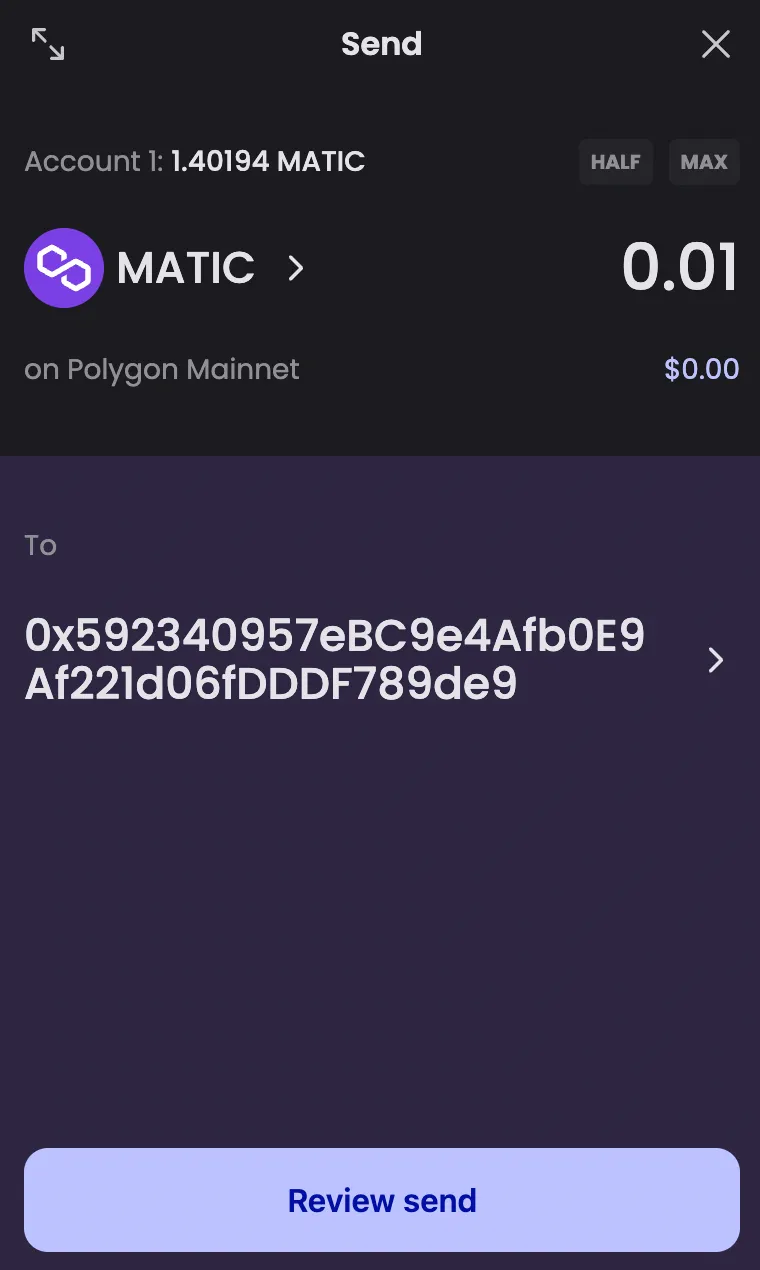Click the To field label
Screen dimensions: 760x1270
coord(39,545)
